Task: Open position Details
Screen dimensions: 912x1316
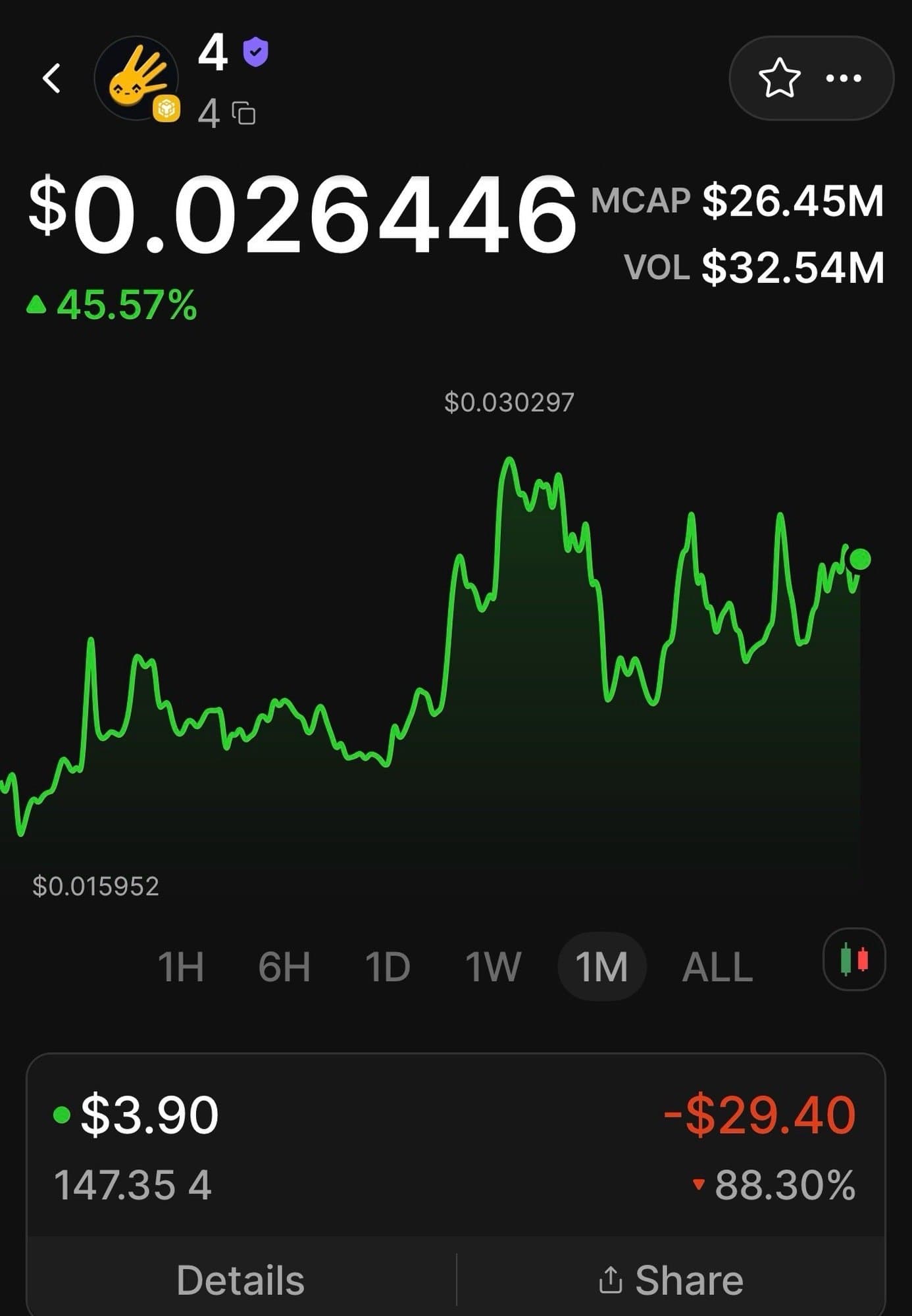Action: pos(241,1280)
